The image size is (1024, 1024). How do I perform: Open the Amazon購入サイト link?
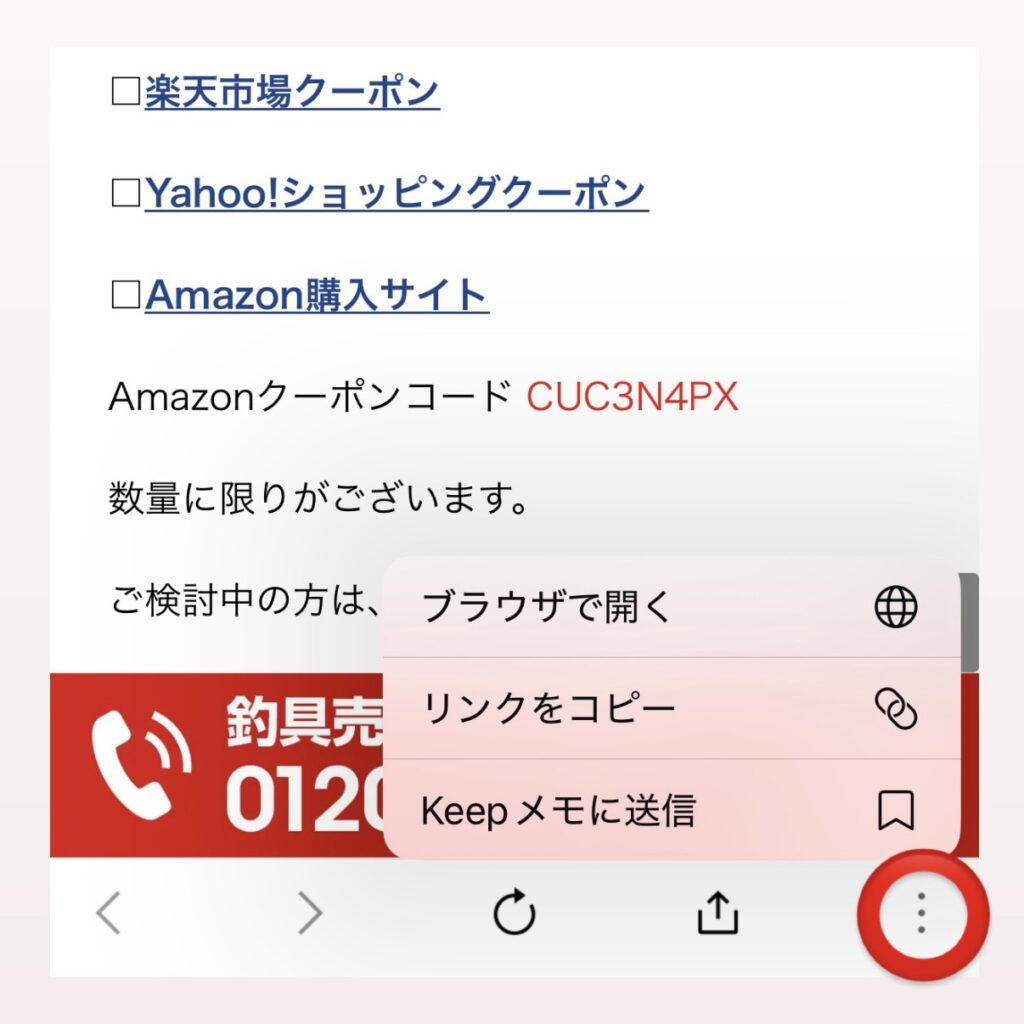[x=316, y=295]
